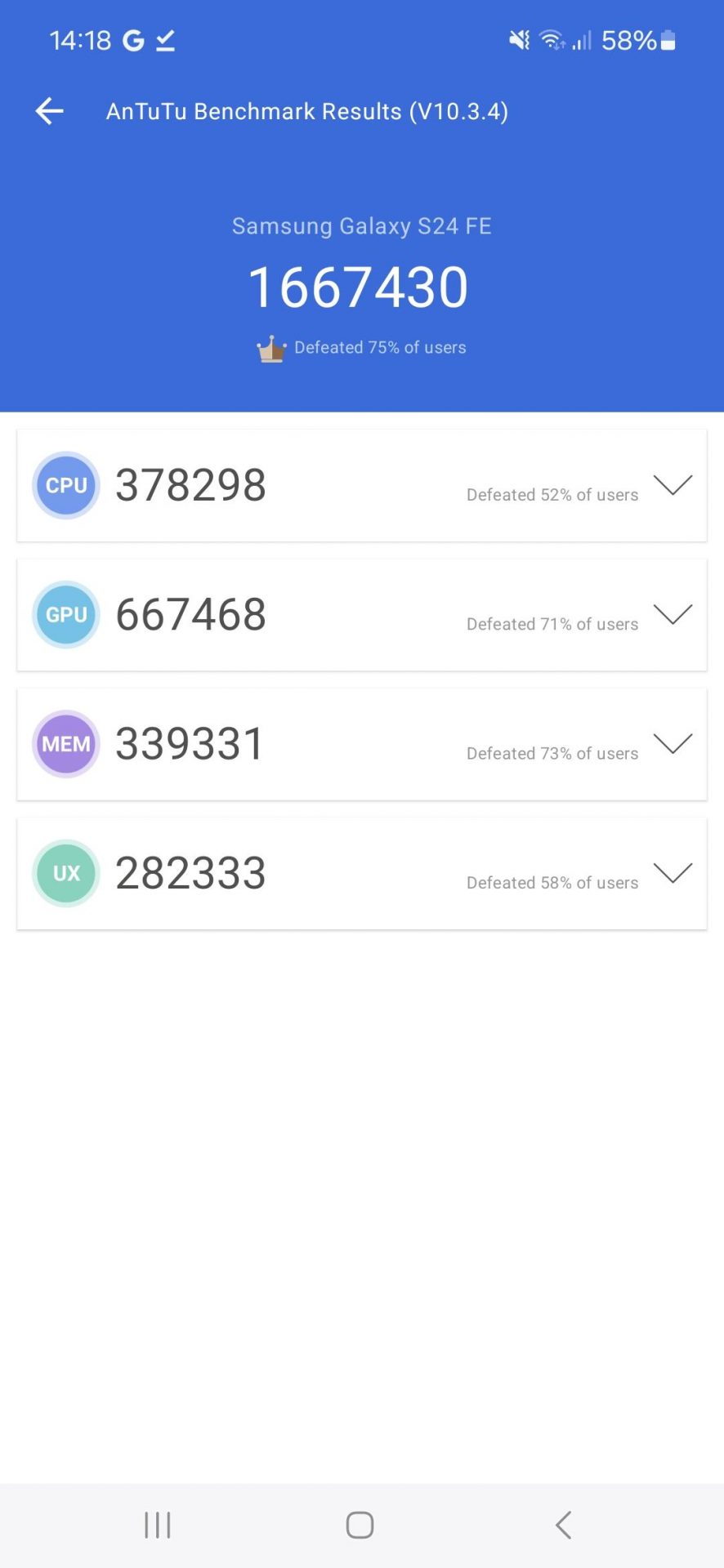Viewport: 724px width, 1568px height.
Task: Expand the UX score details
Action: click(x=673, y=873)
